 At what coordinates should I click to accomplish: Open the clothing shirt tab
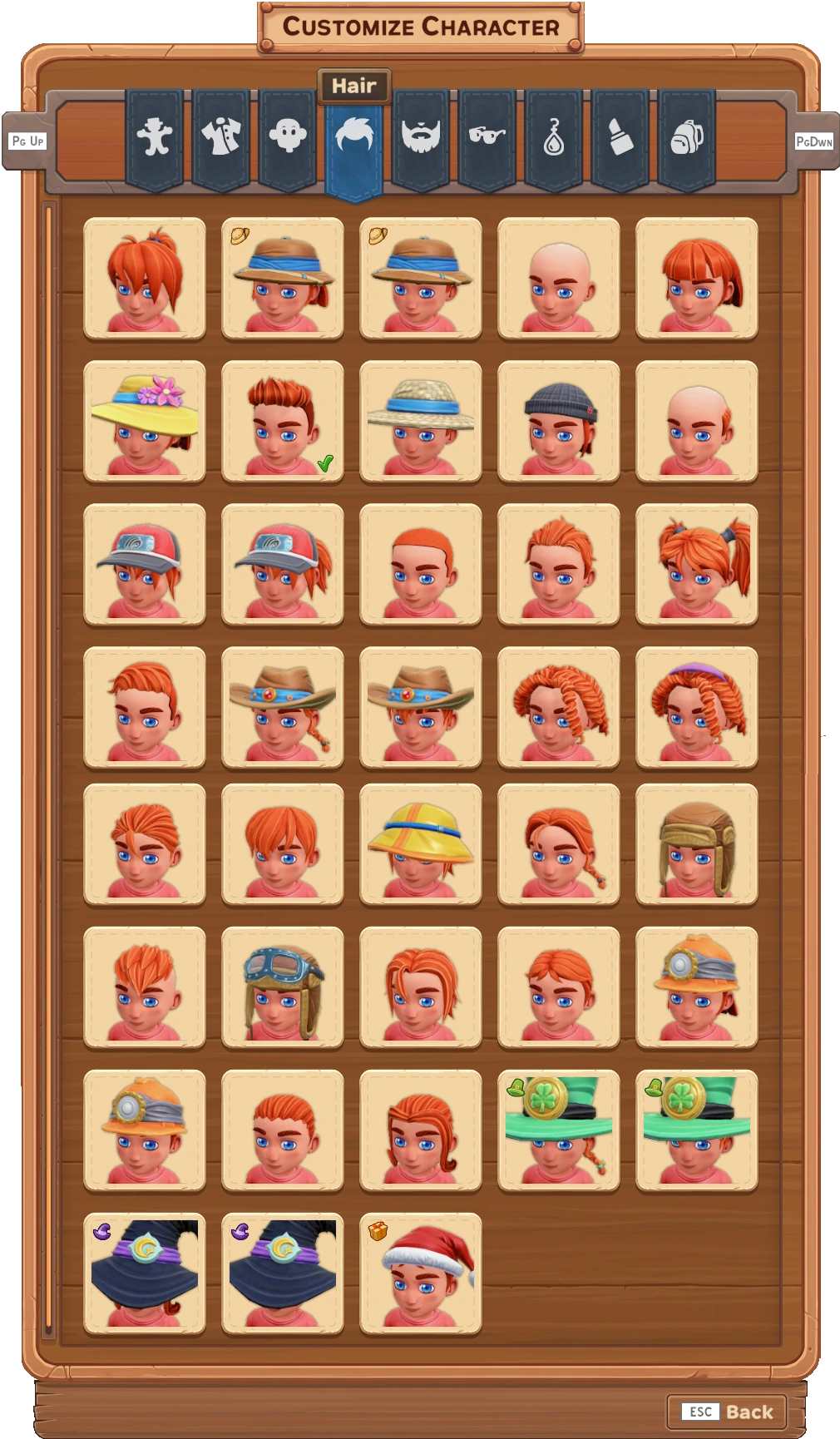pyautogui.click(x=221, y=137)
